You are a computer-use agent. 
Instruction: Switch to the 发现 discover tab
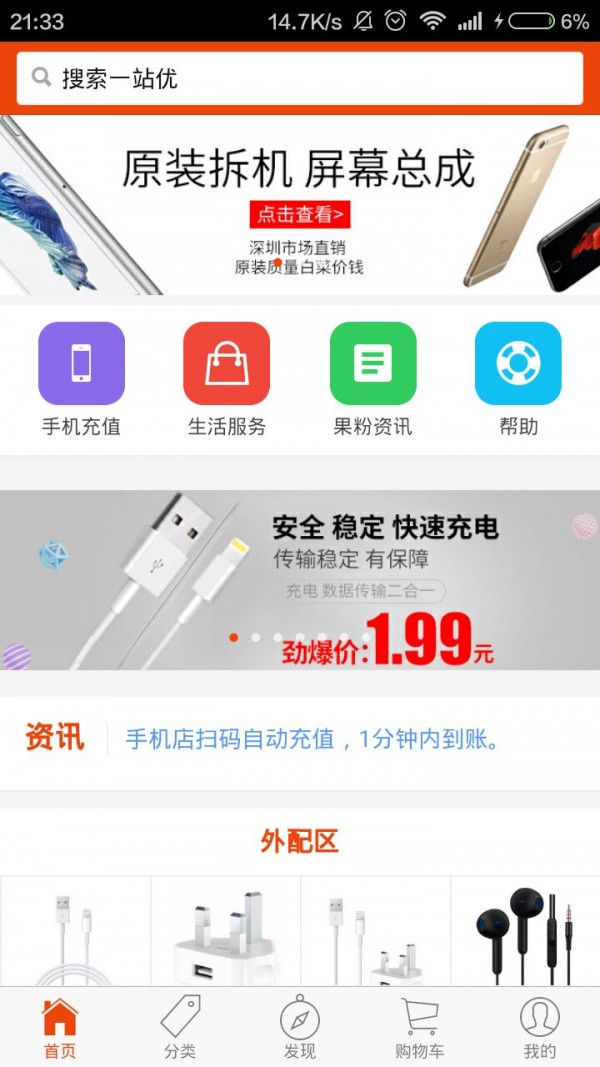coord(300,1028)
